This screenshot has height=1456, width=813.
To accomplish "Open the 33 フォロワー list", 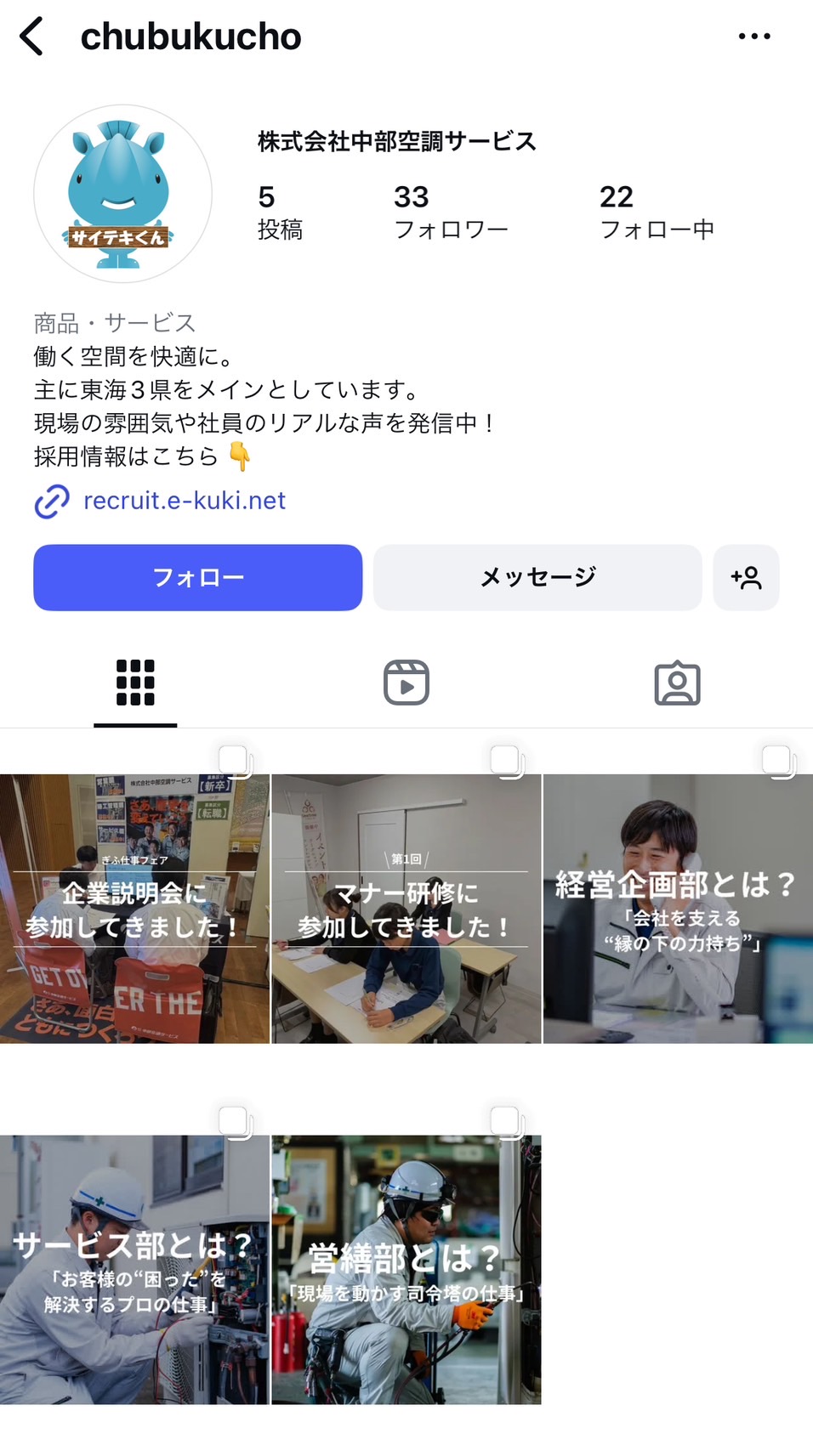I will [450, 212].
